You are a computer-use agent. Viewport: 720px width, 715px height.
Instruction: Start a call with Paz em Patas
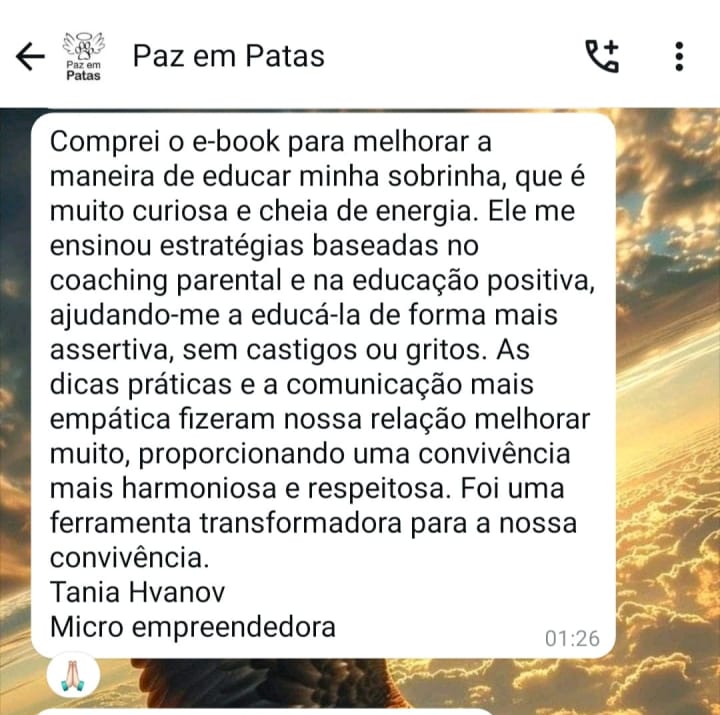click(602, 56)
